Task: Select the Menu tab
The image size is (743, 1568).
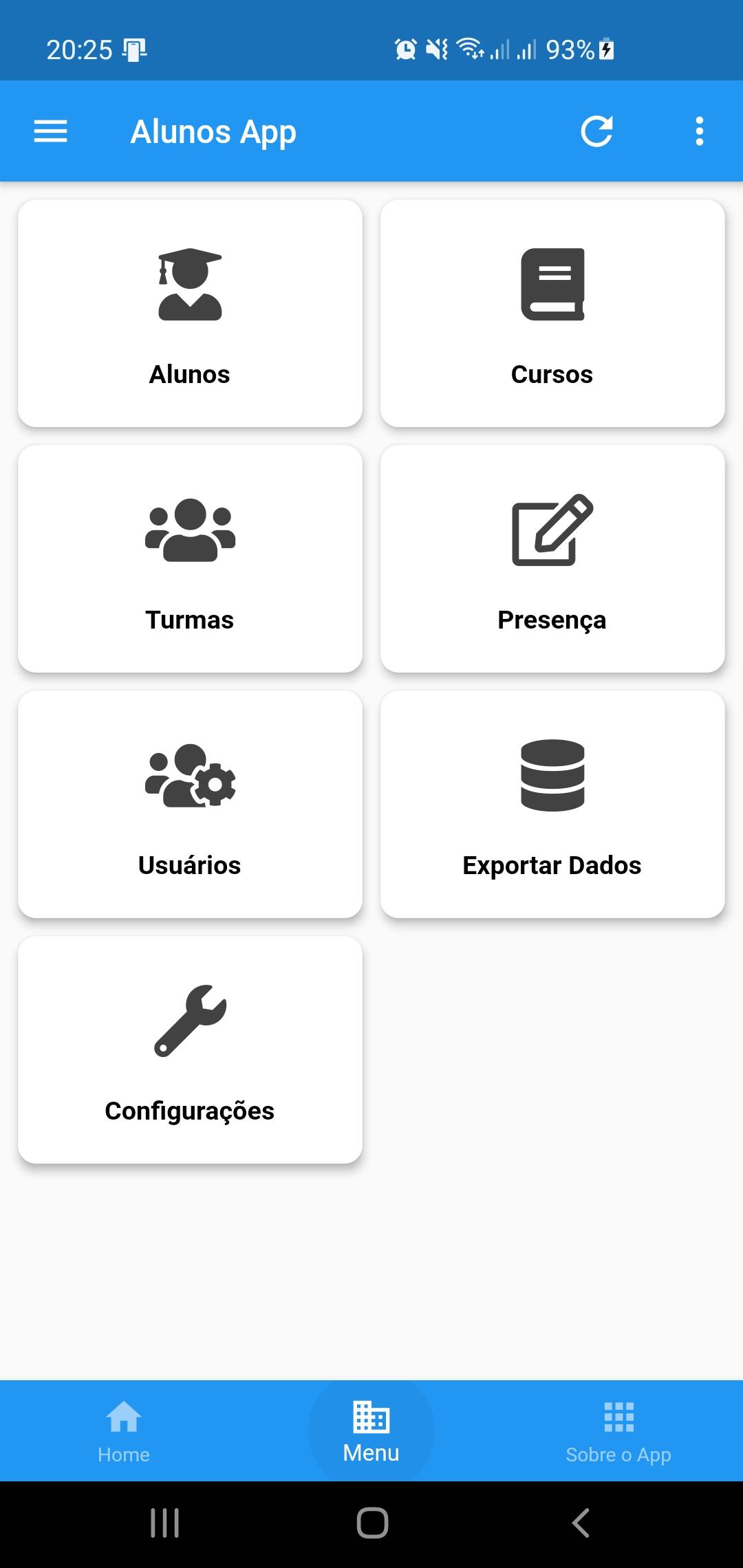Action: point(371,1430)
